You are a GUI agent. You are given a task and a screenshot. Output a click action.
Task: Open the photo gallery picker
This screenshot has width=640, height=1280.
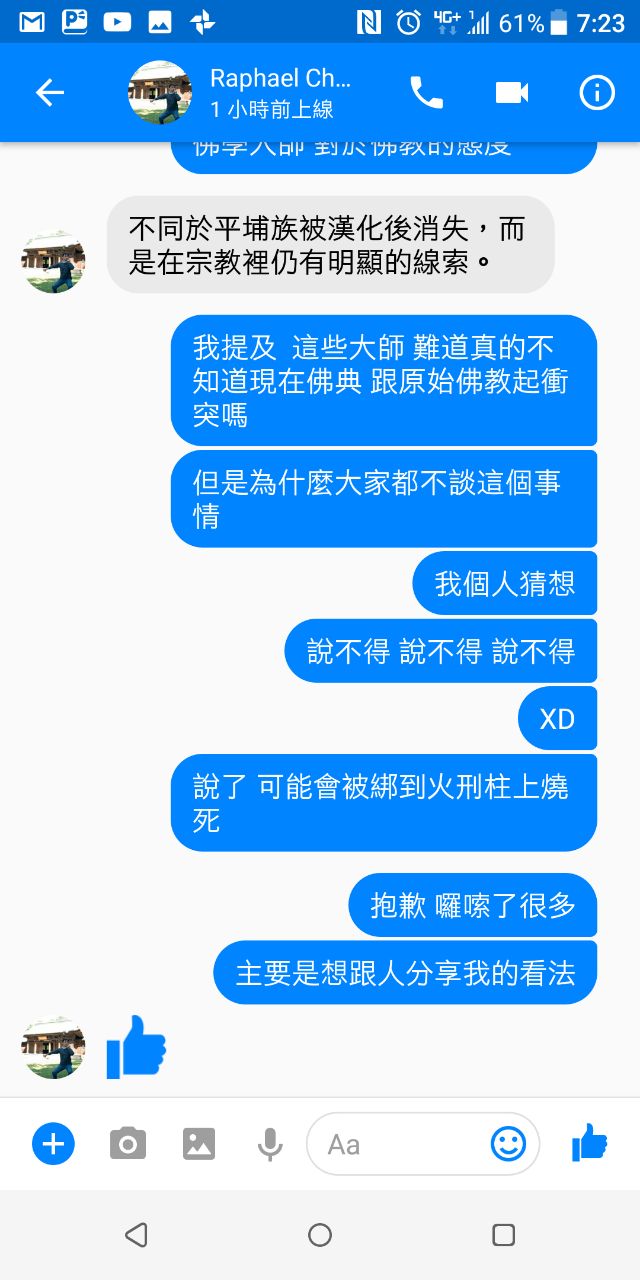click(199, 1143)
